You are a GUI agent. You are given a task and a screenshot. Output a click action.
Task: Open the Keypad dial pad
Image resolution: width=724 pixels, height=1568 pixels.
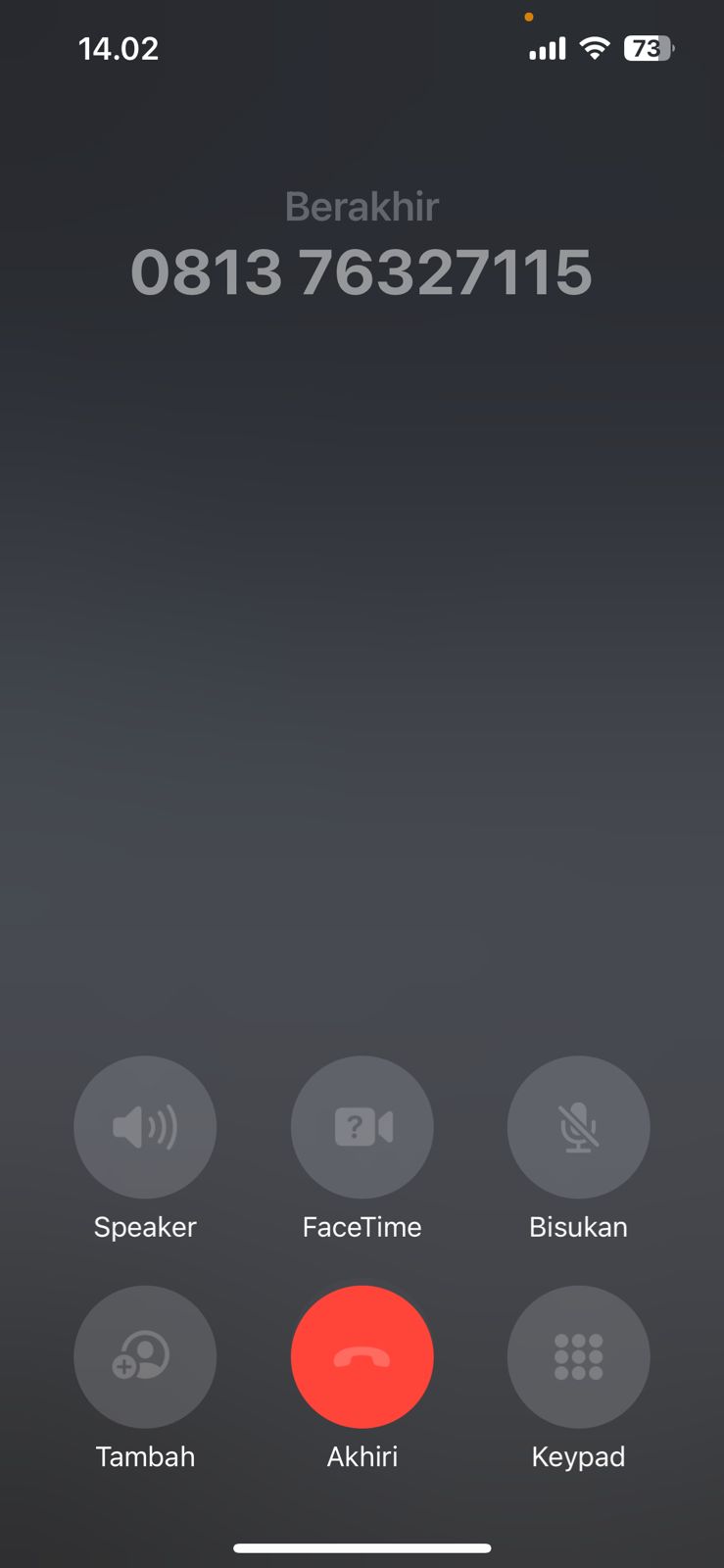578,1356
